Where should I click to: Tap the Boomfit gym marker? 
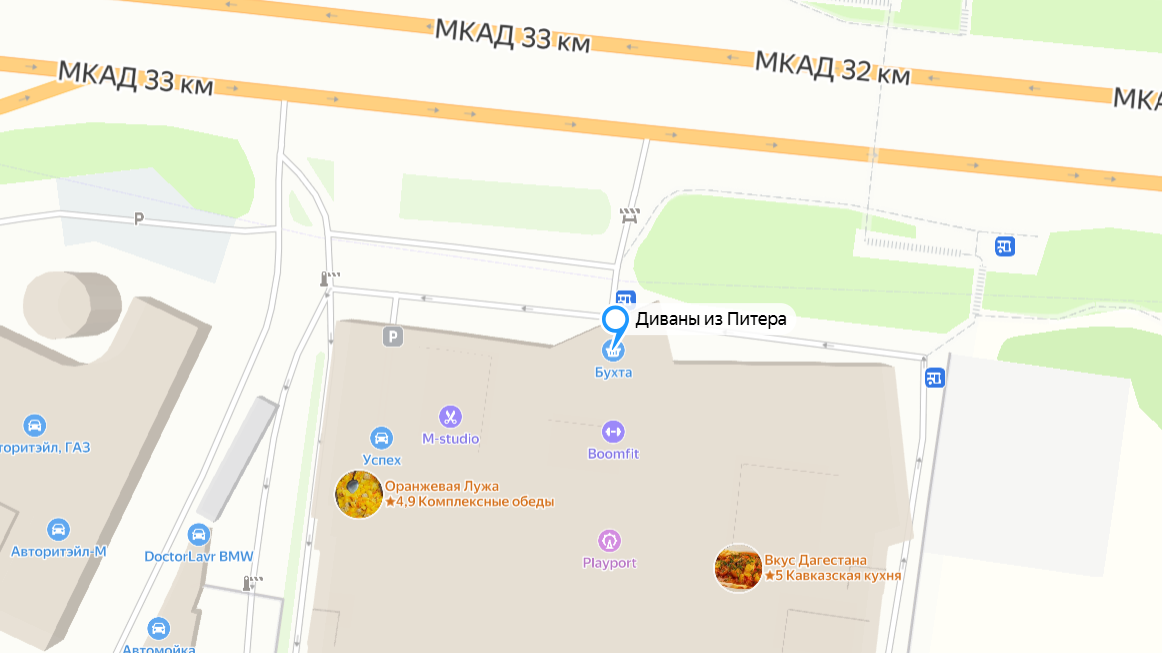[613, 432]
